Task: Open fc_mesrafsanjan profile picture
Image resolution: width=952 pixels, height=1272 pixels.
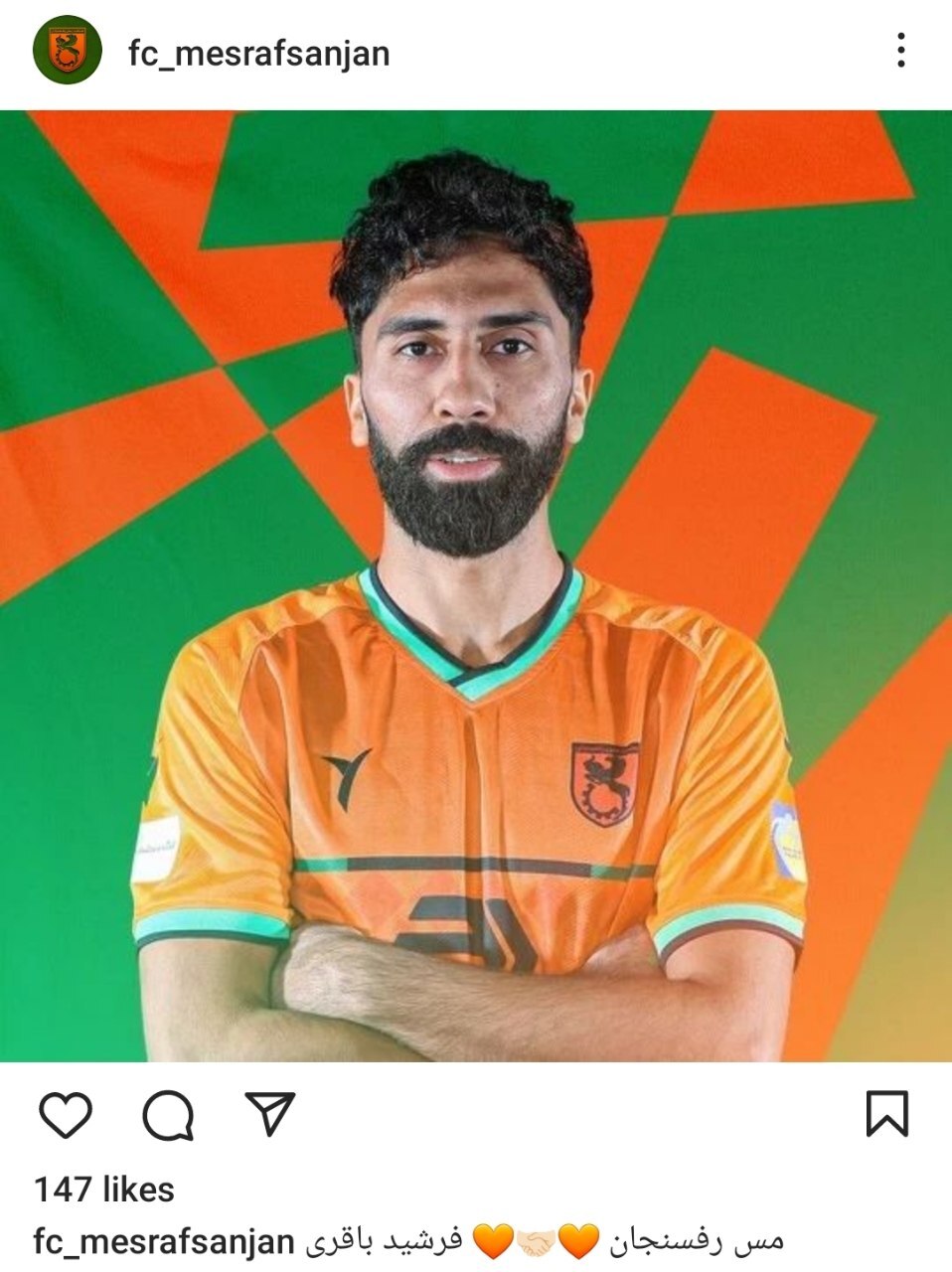Action: [x=68, y=52]
